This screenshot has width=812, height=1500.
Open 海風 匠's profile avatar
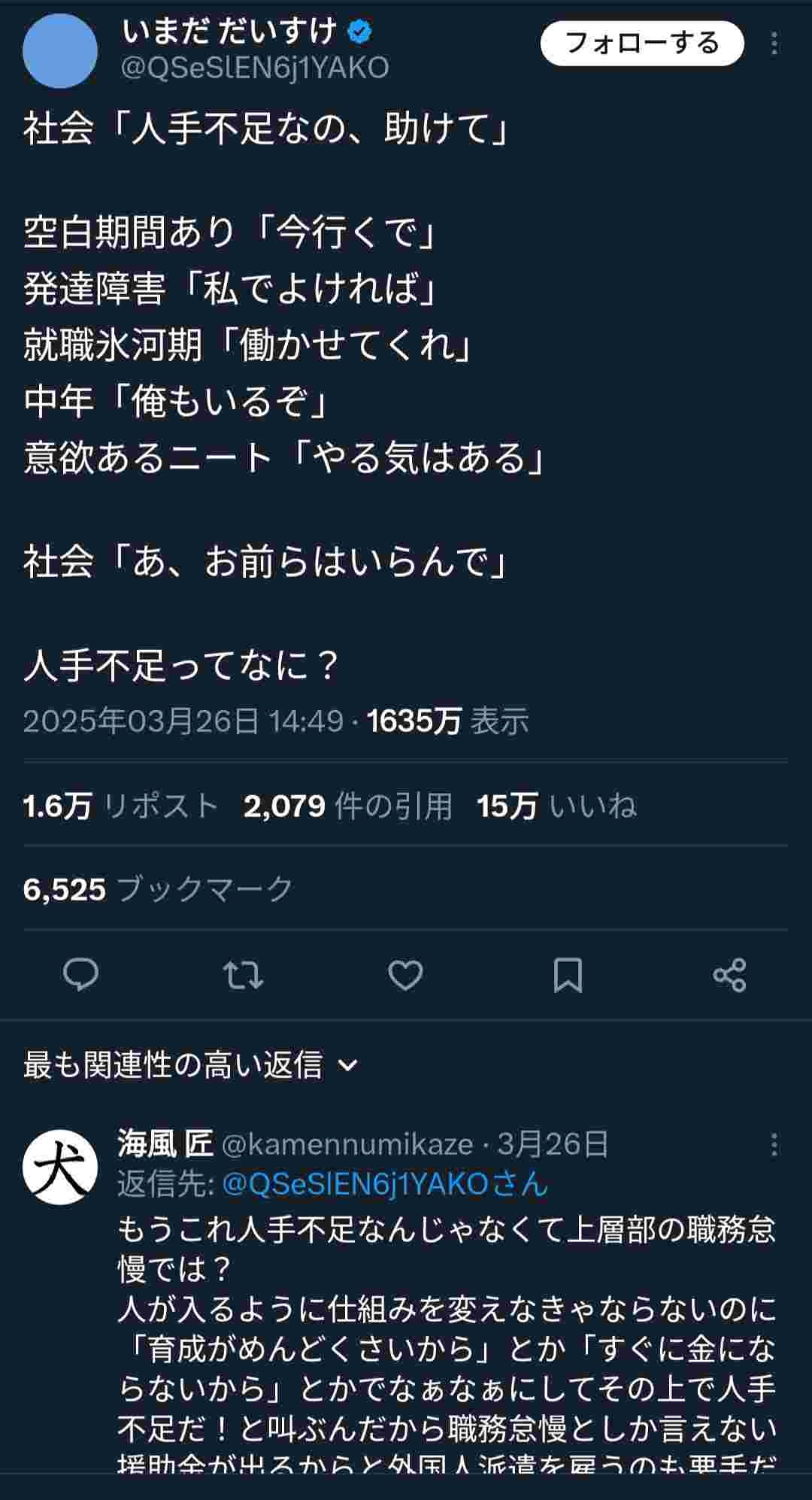click(60, 1167)
